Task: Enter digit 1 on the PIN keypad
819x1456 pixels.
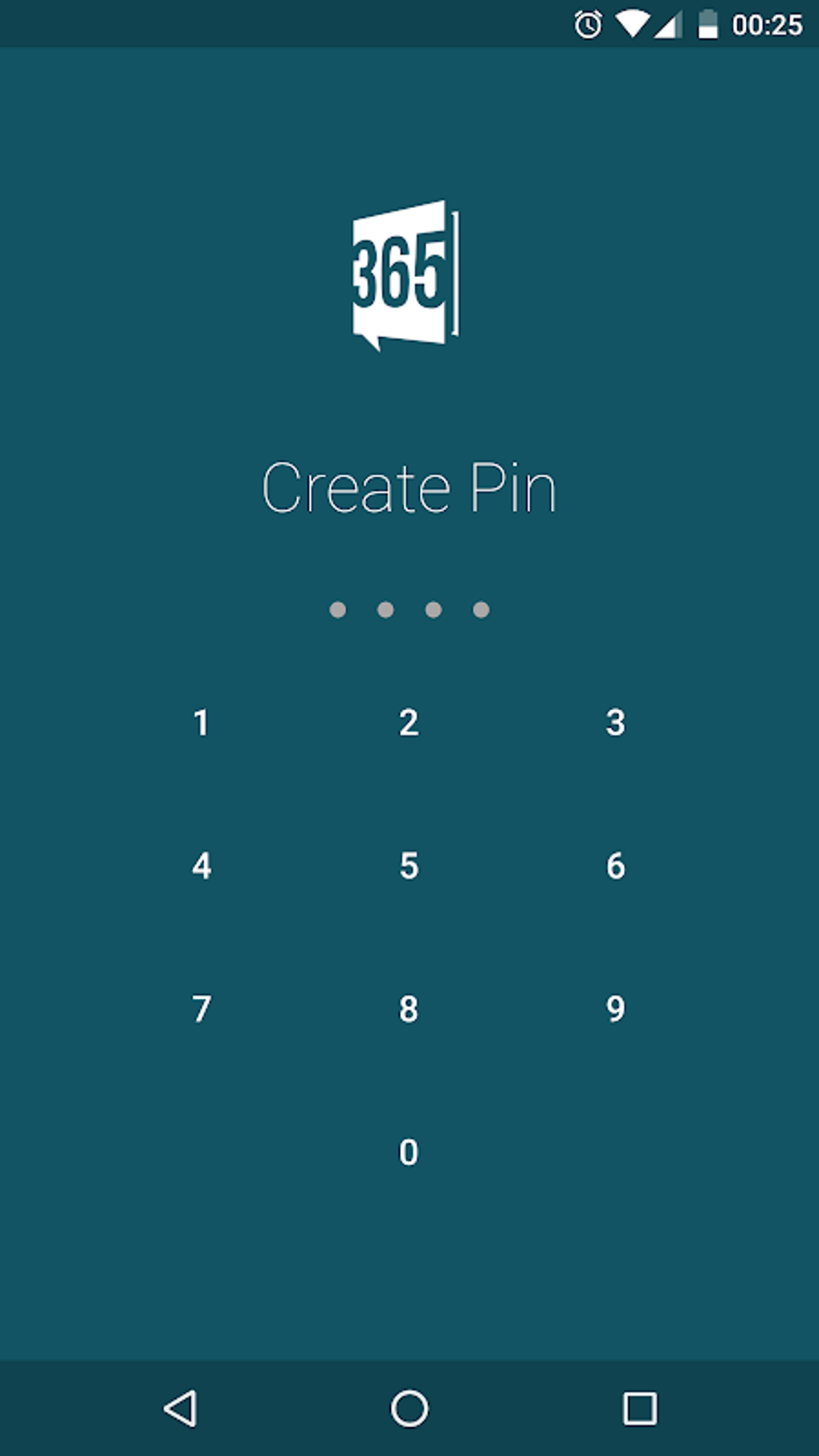Action: (202, 723)
